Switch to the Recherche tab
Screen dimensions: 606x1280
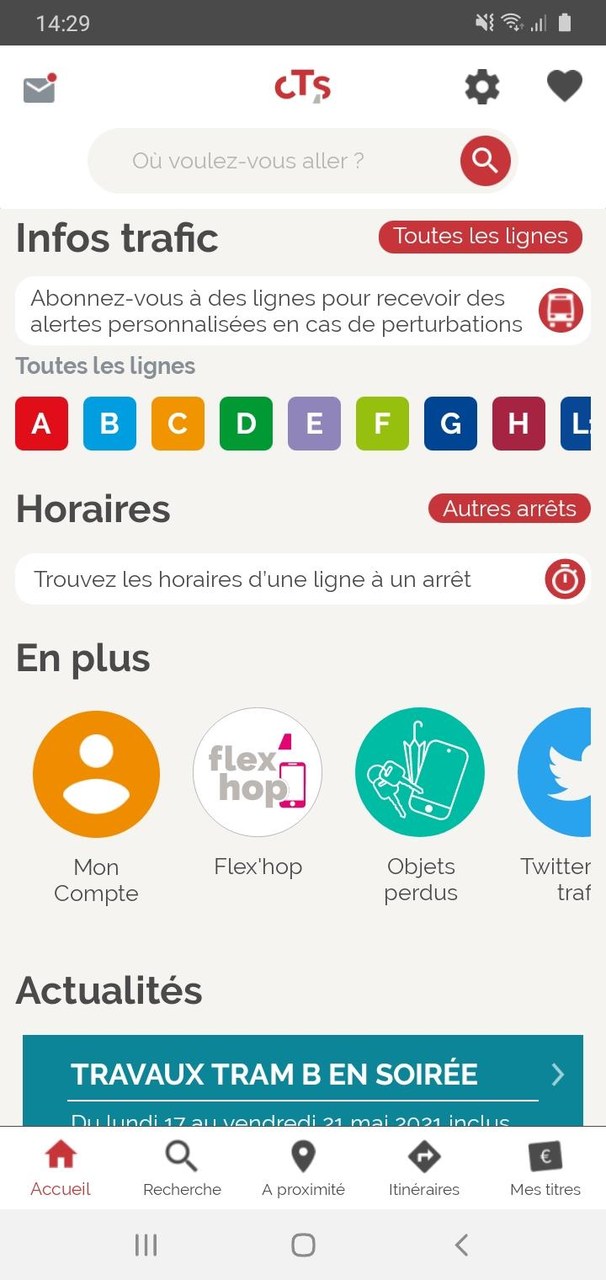pos(182,1169)
